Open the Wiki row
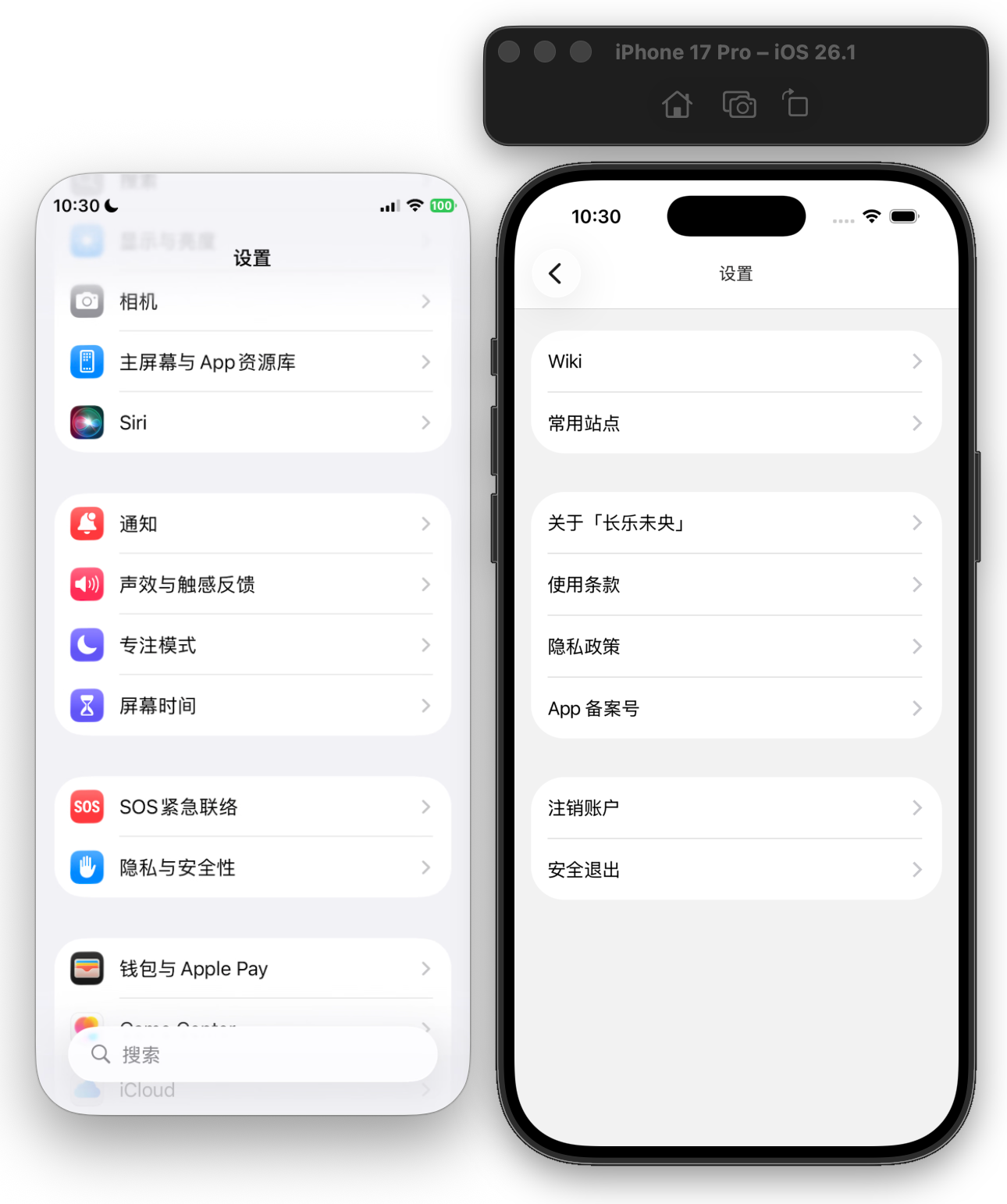Viewport: 1007px width, 1204px height. tap(735, 362)
